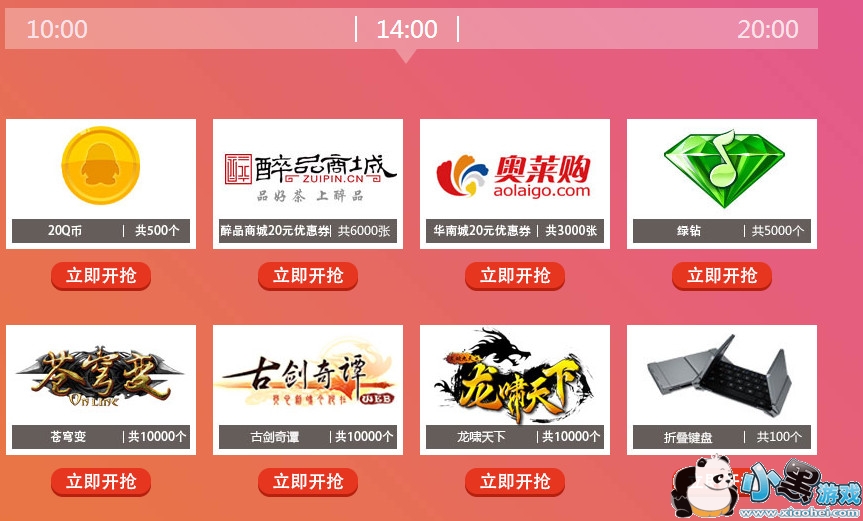Open the 醉品商城 coupon card
The width and height of the screenshot is (863, 521).
pos(308,184)
